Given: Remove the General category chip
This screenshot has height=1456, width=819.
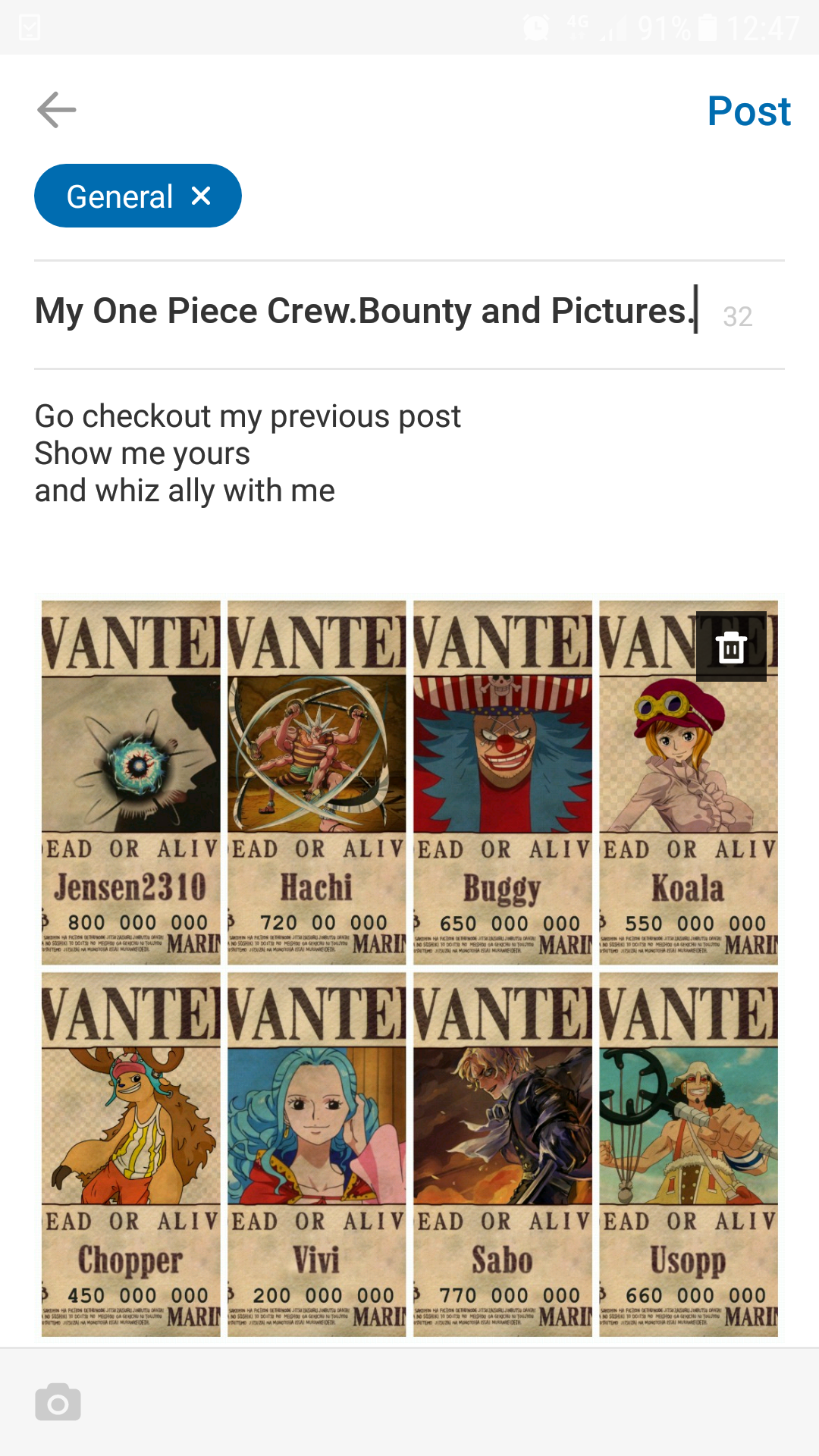Looking at the screenshot, I should 202,196.
